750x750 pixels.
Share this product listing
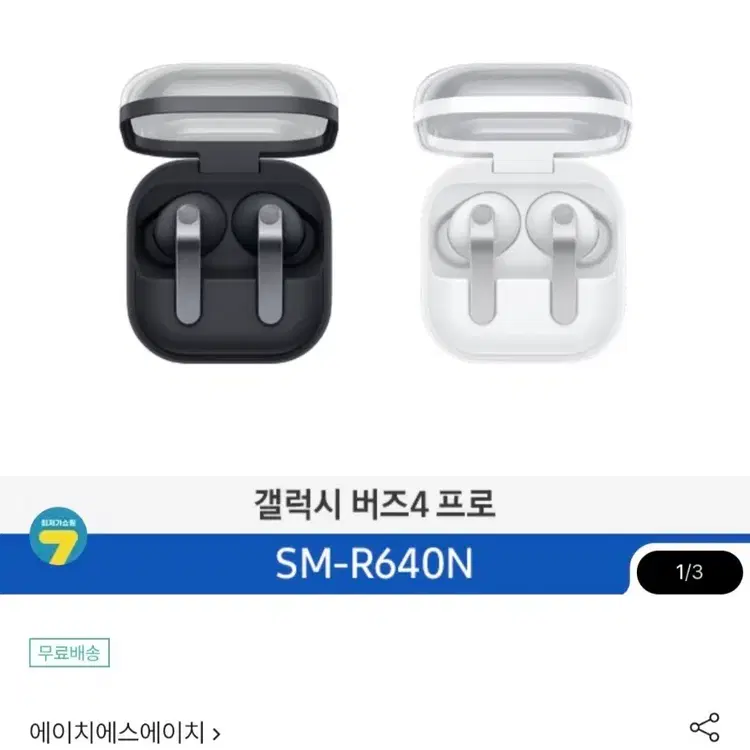704,727
